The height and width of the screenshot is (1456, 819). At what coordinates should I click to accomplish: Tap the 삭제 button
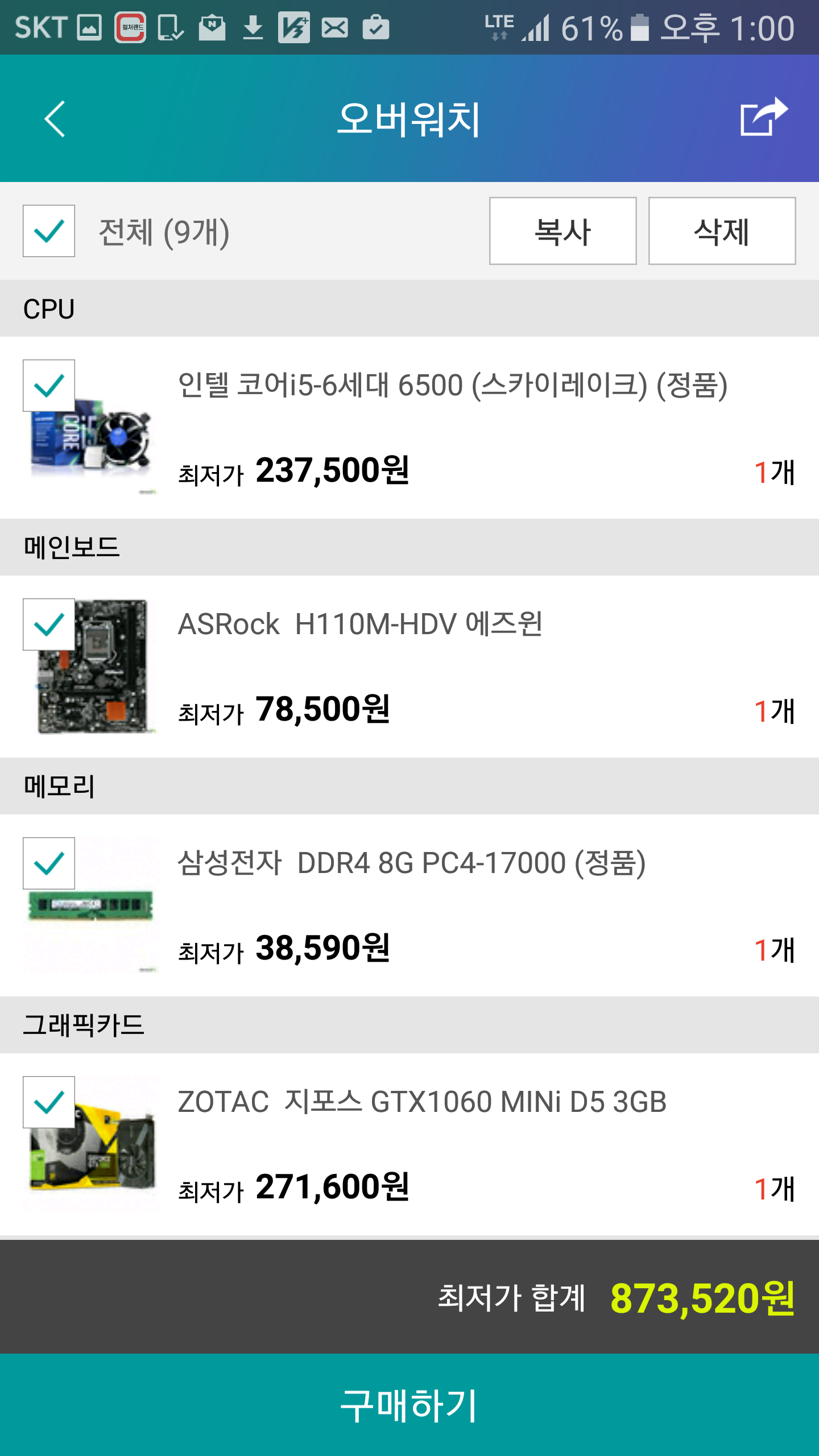(x=722, y=231)
